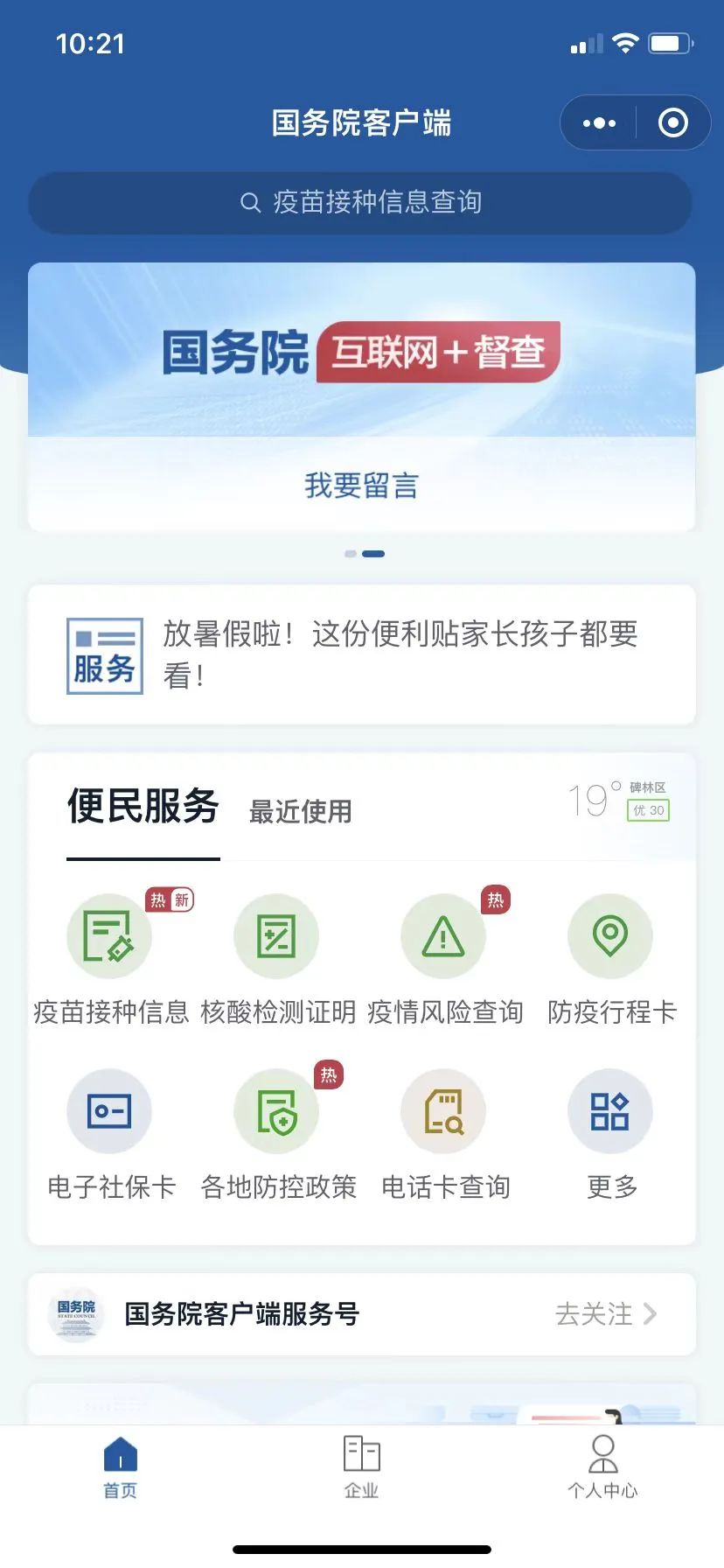Open the 碑林区 weather widget

(619, 800)
